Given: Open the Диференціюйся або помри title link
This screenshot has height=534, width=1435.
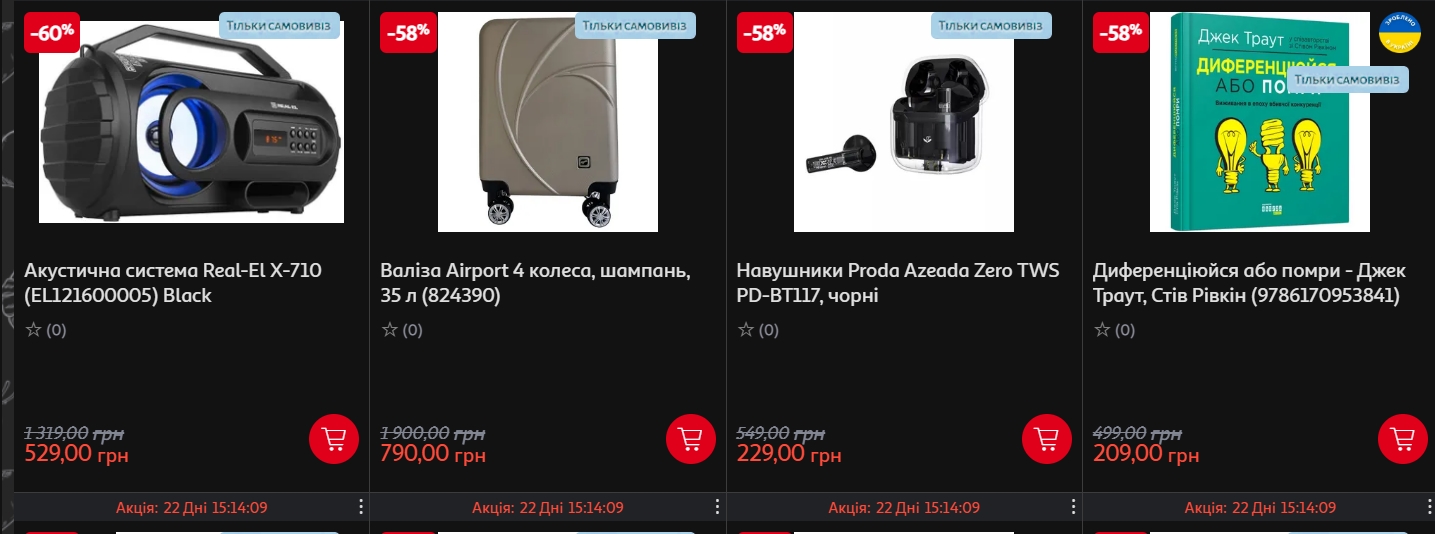Looking at the screenshot, I should pyautogui.click(x=1248, y=283).
